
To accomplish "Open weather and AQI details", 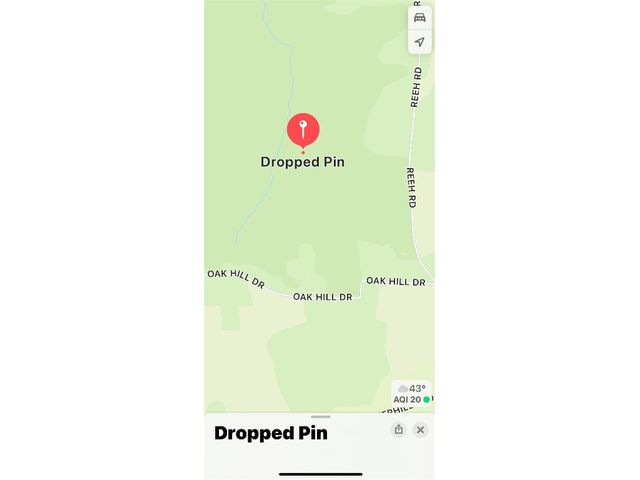I will [x=413, y=393].
